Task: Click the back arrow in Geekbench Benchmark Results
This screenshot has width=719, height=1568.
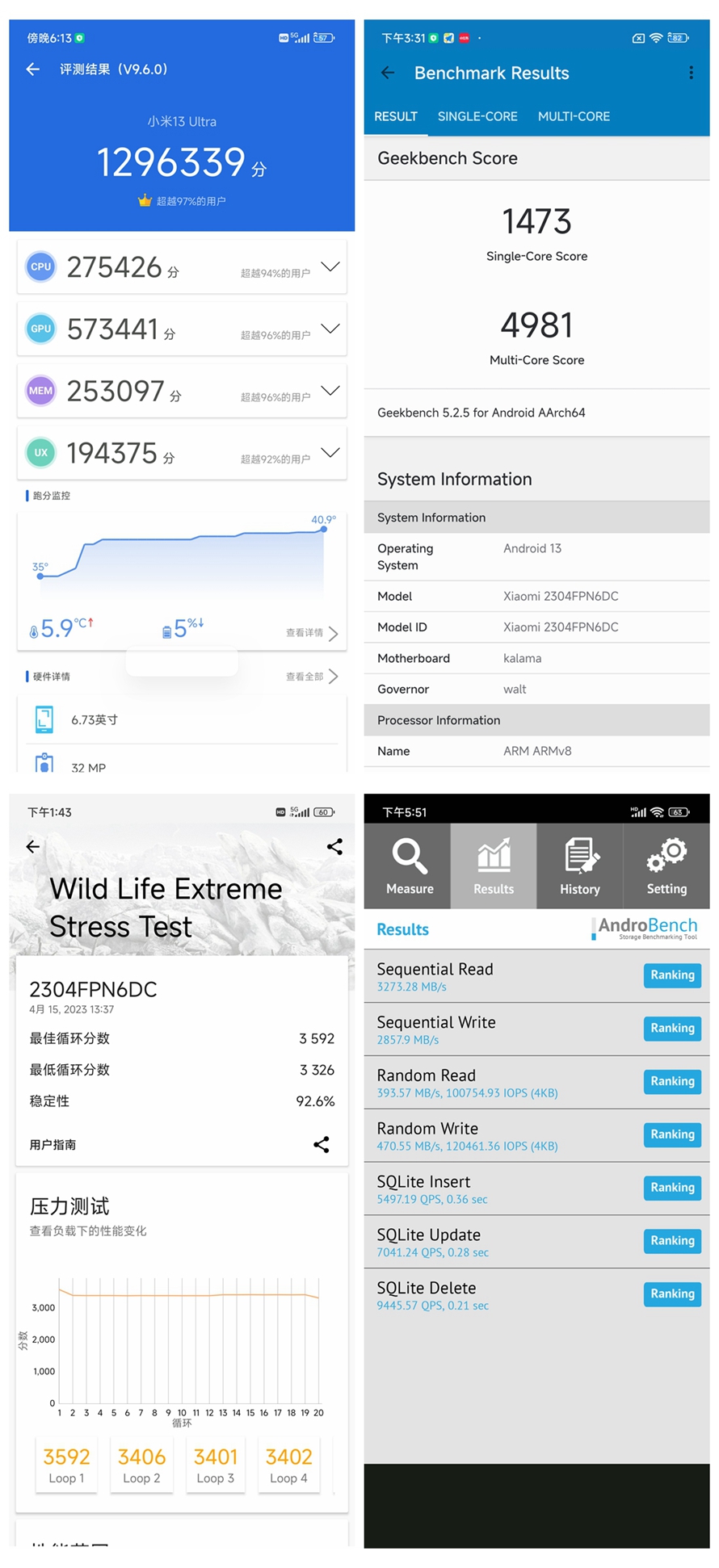Action: (x=387, y=73)
